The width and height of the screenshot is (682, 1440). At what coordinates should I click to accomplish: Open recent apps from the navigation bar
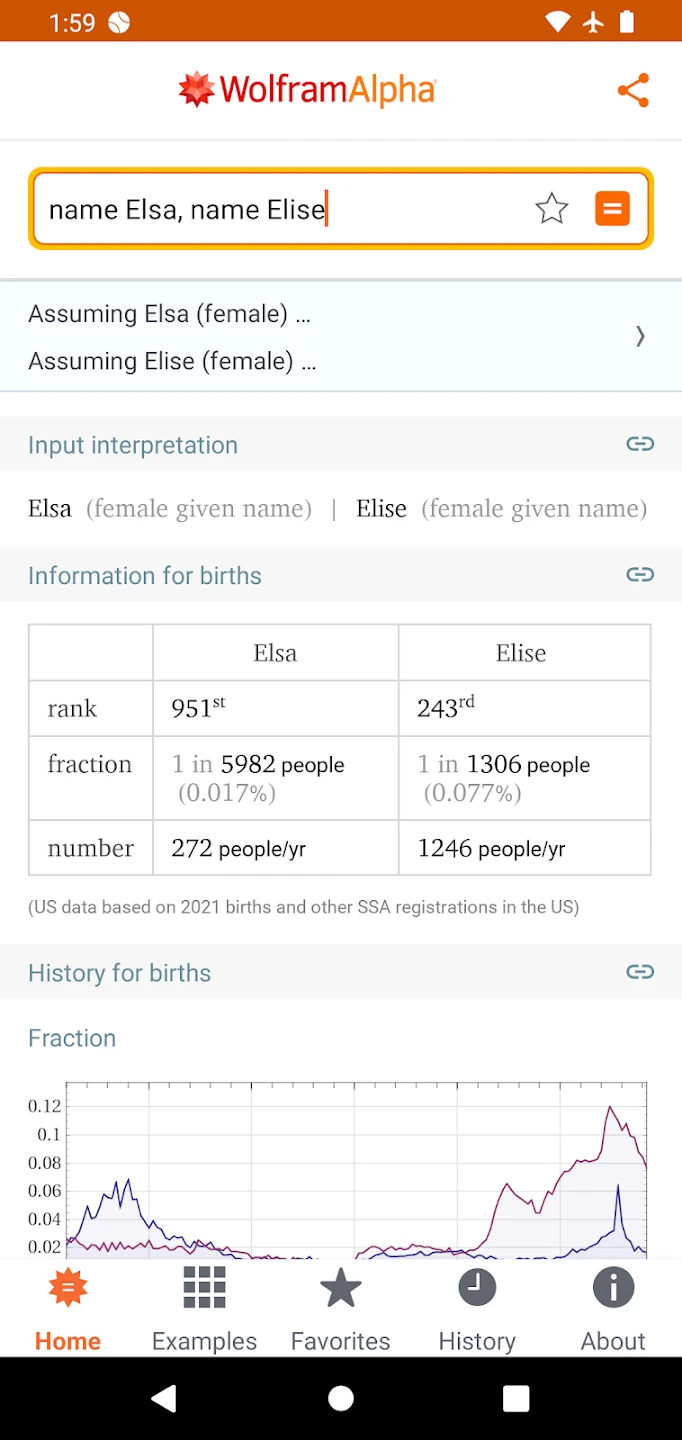pyautogui.click(x=516, y=1398)
